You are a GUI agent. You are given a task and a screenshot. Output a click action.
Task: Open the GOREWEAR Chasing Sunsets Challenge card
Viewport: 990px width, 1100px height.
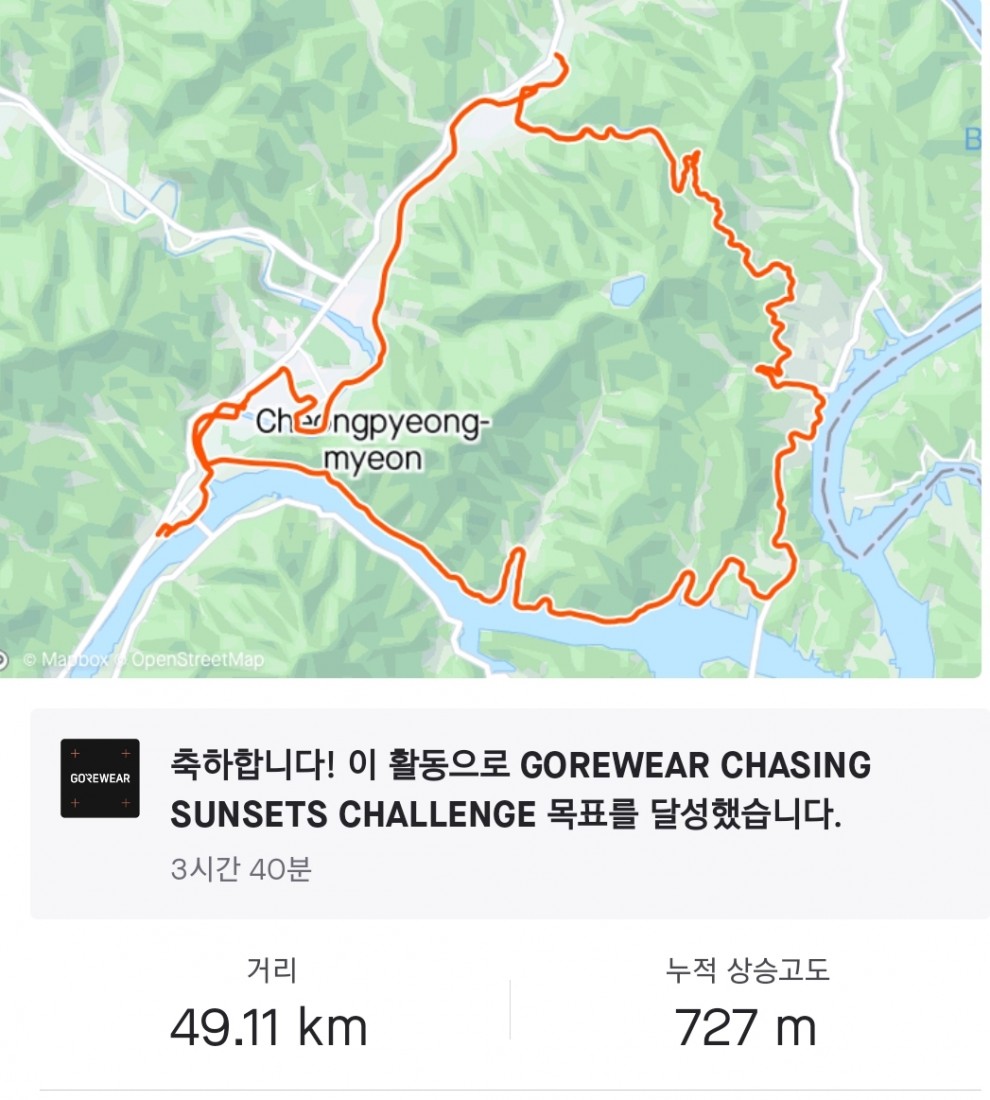click(x=508, y=812)
